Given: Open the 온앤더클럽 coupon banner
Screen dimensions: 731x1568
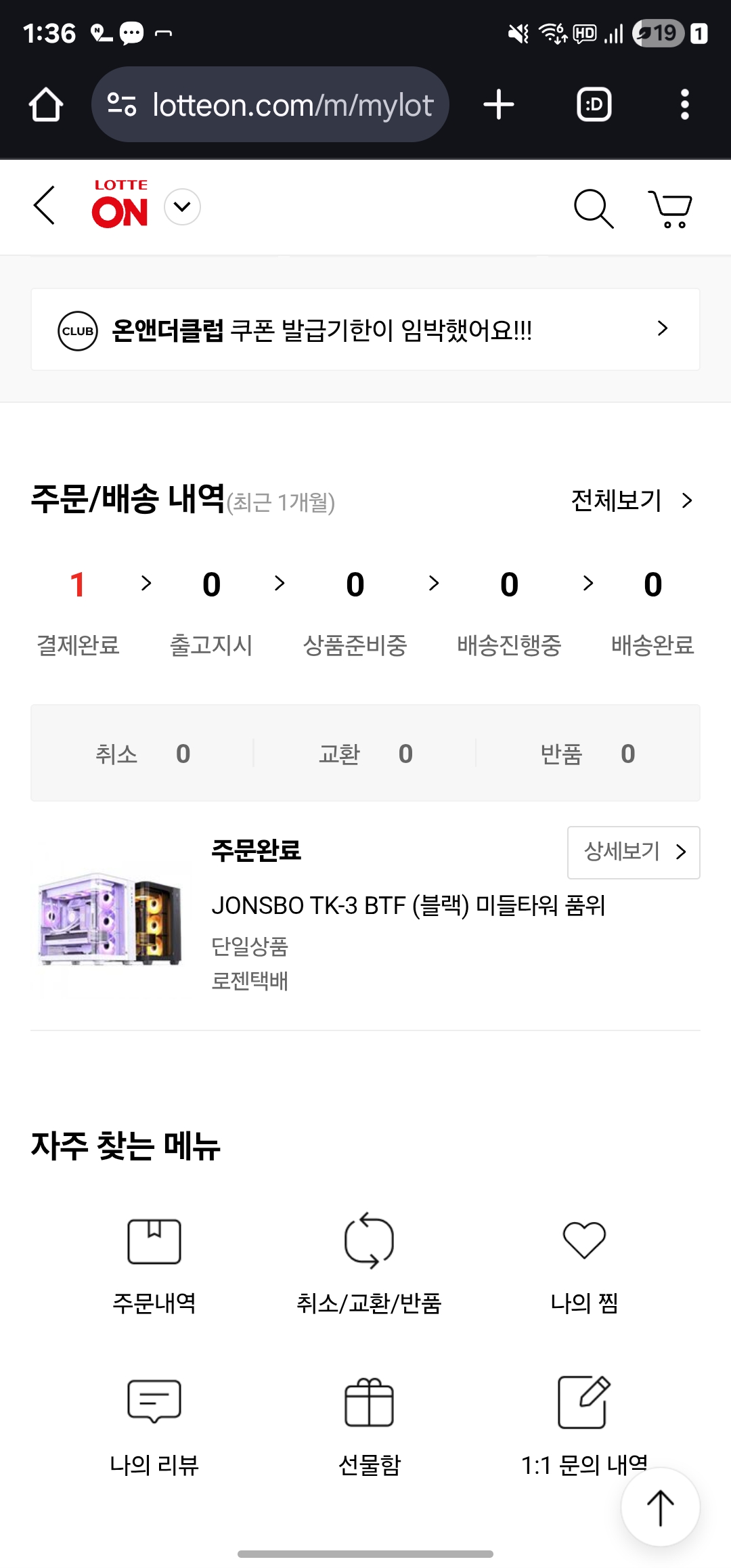Looking at the screenshot, I should [365, 330].
